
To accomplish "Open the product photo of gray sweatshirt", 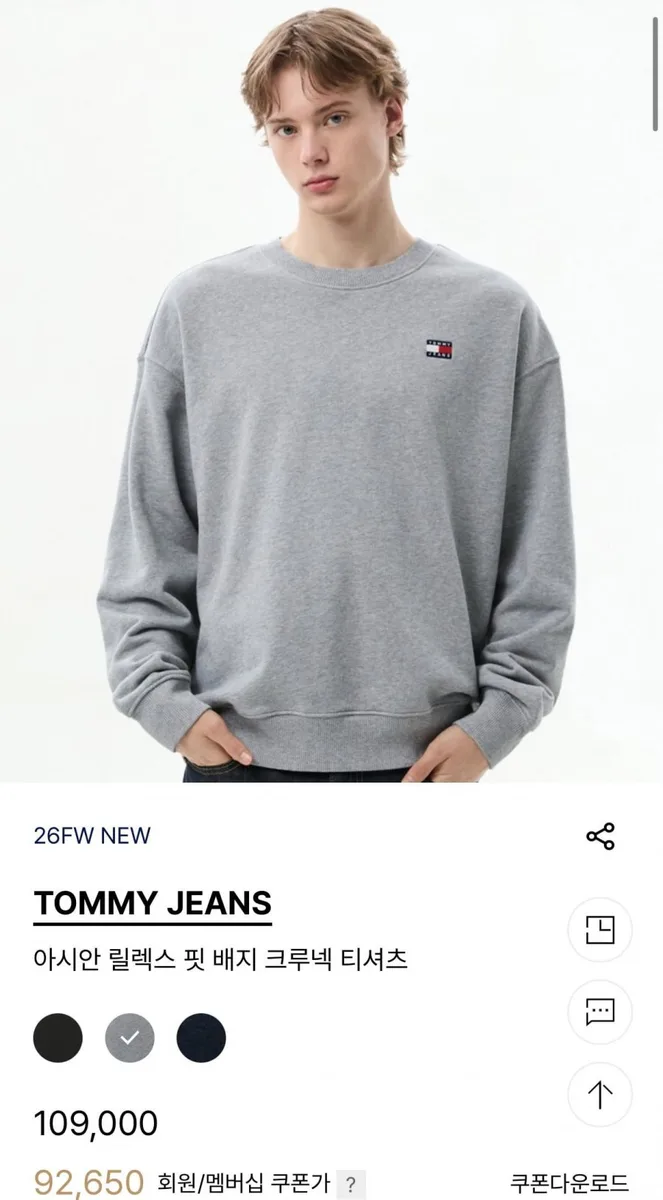I will pos(331,391).
